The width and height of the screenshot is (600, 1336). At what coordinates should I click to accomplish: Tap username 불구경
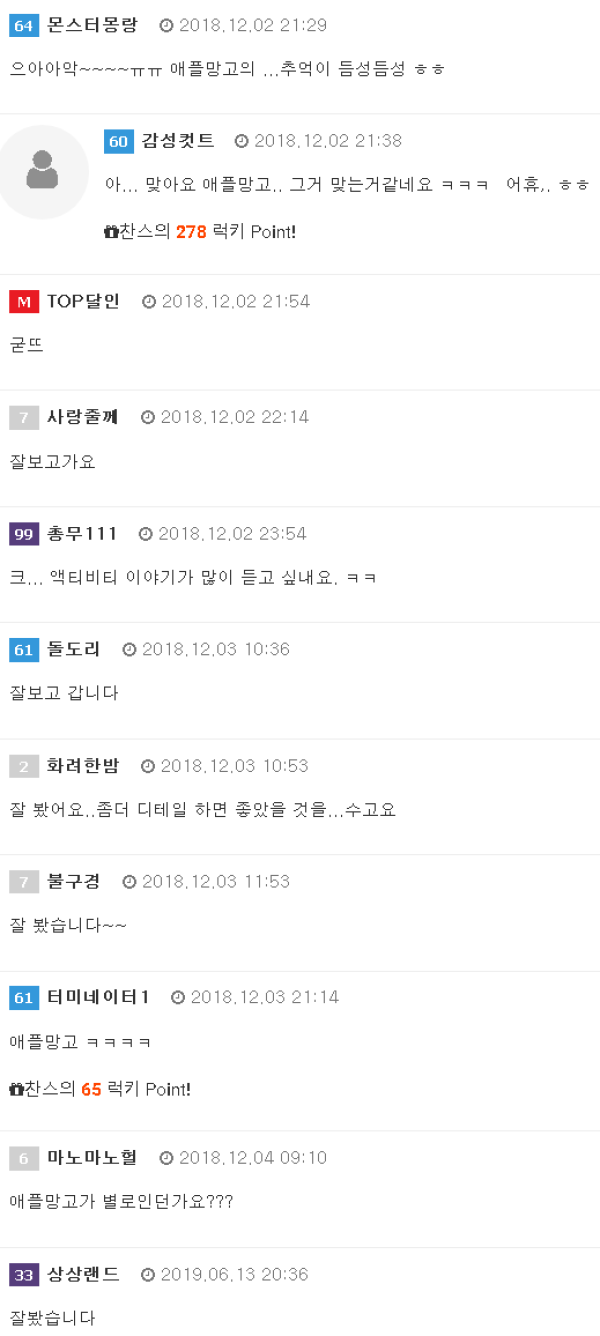click(x=73, y=881)
